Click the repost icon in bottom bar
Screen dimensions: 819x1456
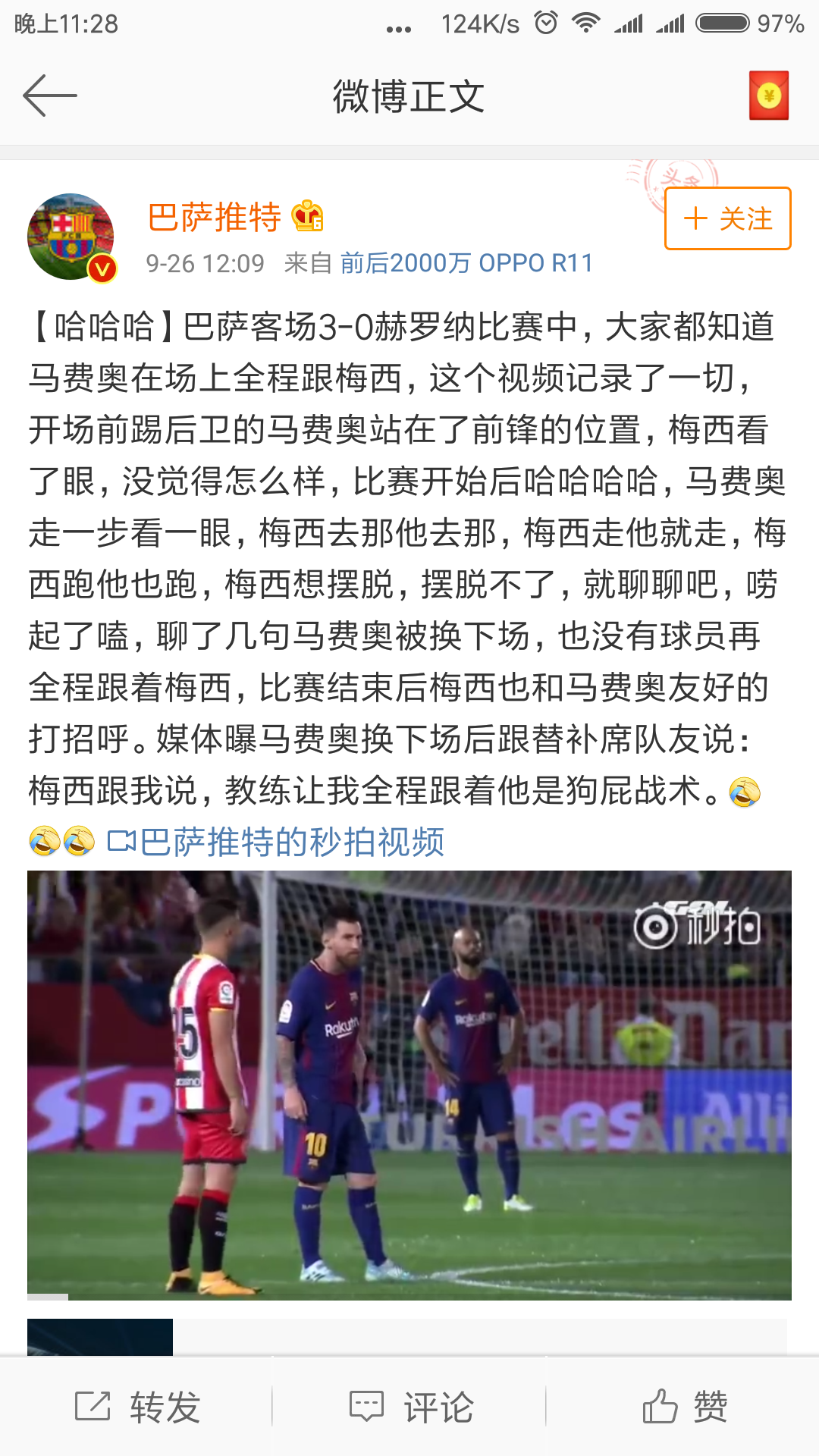click(93, 1407)
